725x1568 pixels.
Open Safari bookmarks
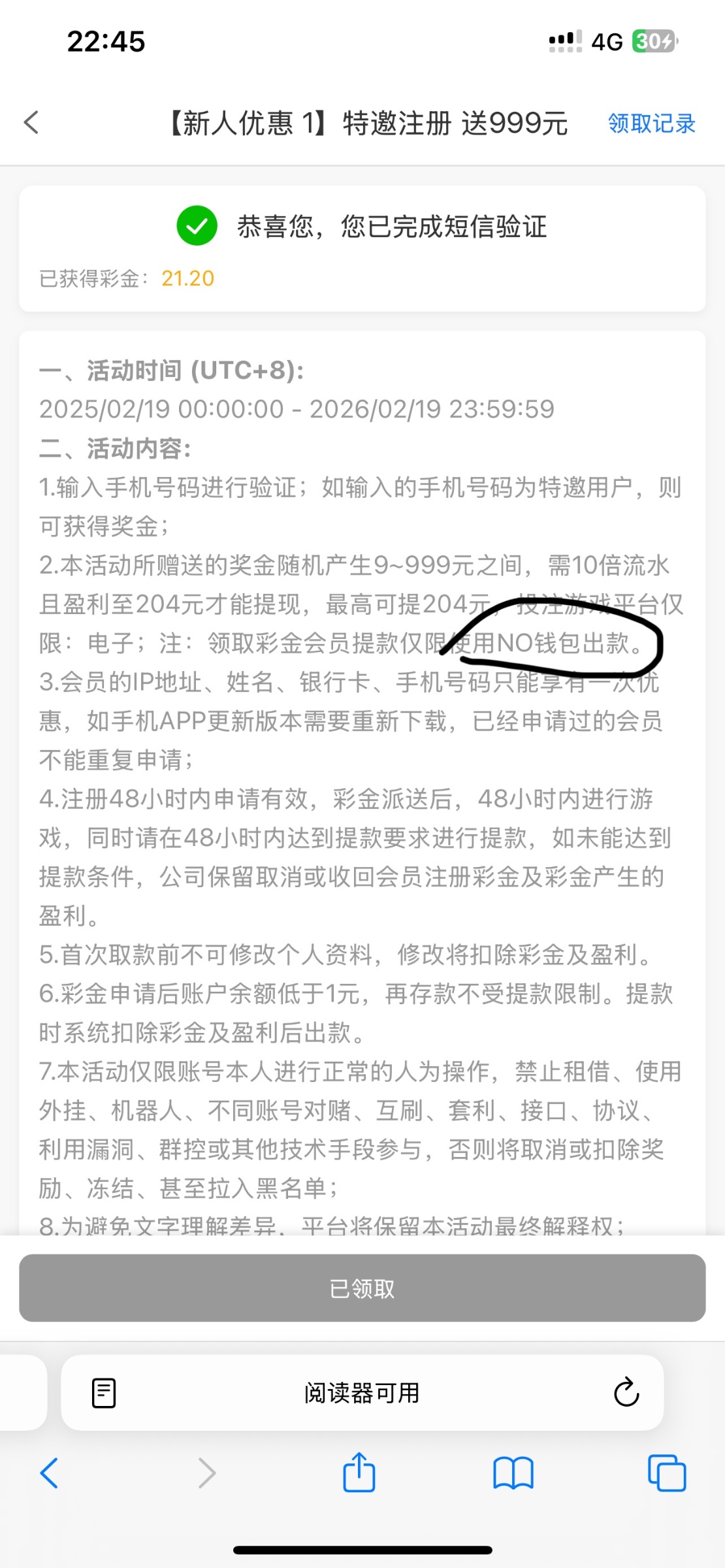[x=513, y=1473]
